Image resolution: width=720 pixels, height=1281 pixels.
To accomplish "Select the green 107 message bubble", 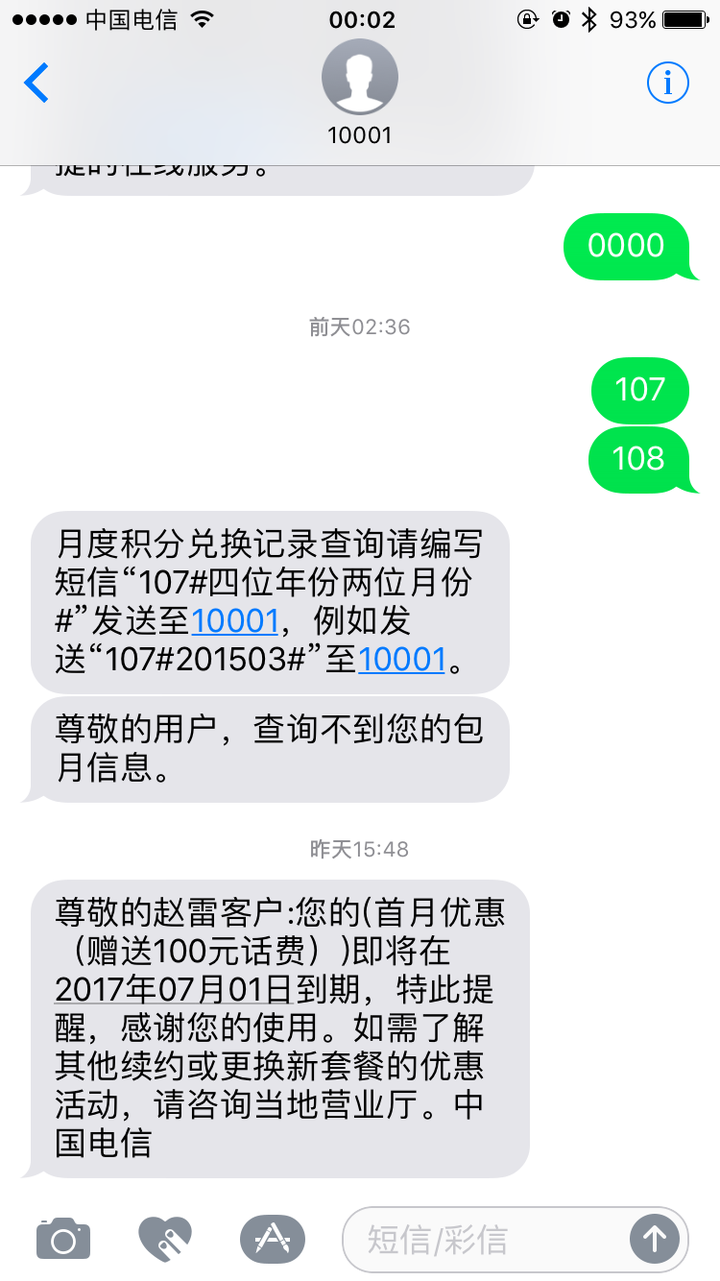I will point(640,391).
